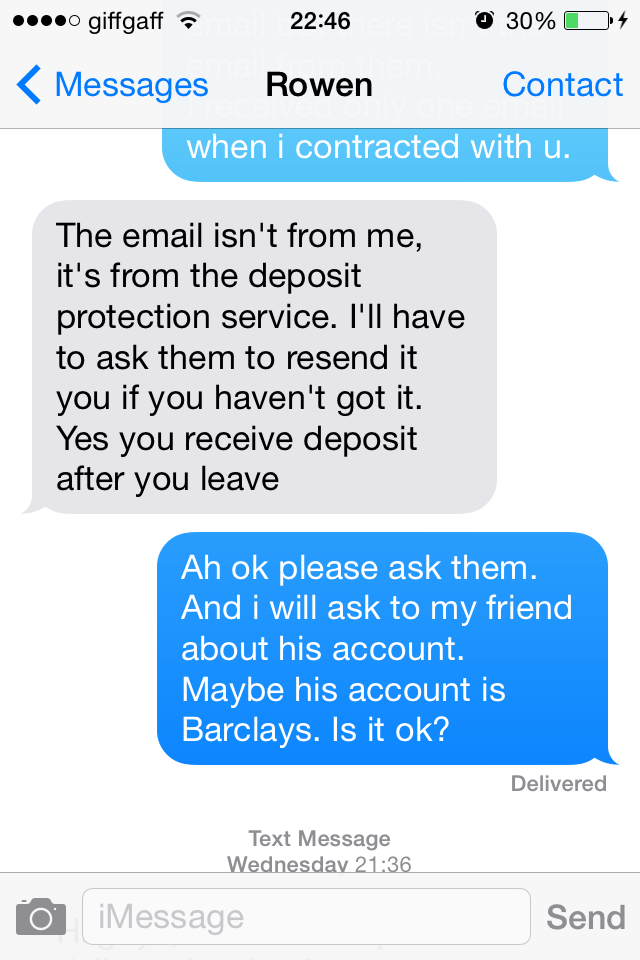
Task: Tap the camera icon to attach a photo
Action: (40, 916)
